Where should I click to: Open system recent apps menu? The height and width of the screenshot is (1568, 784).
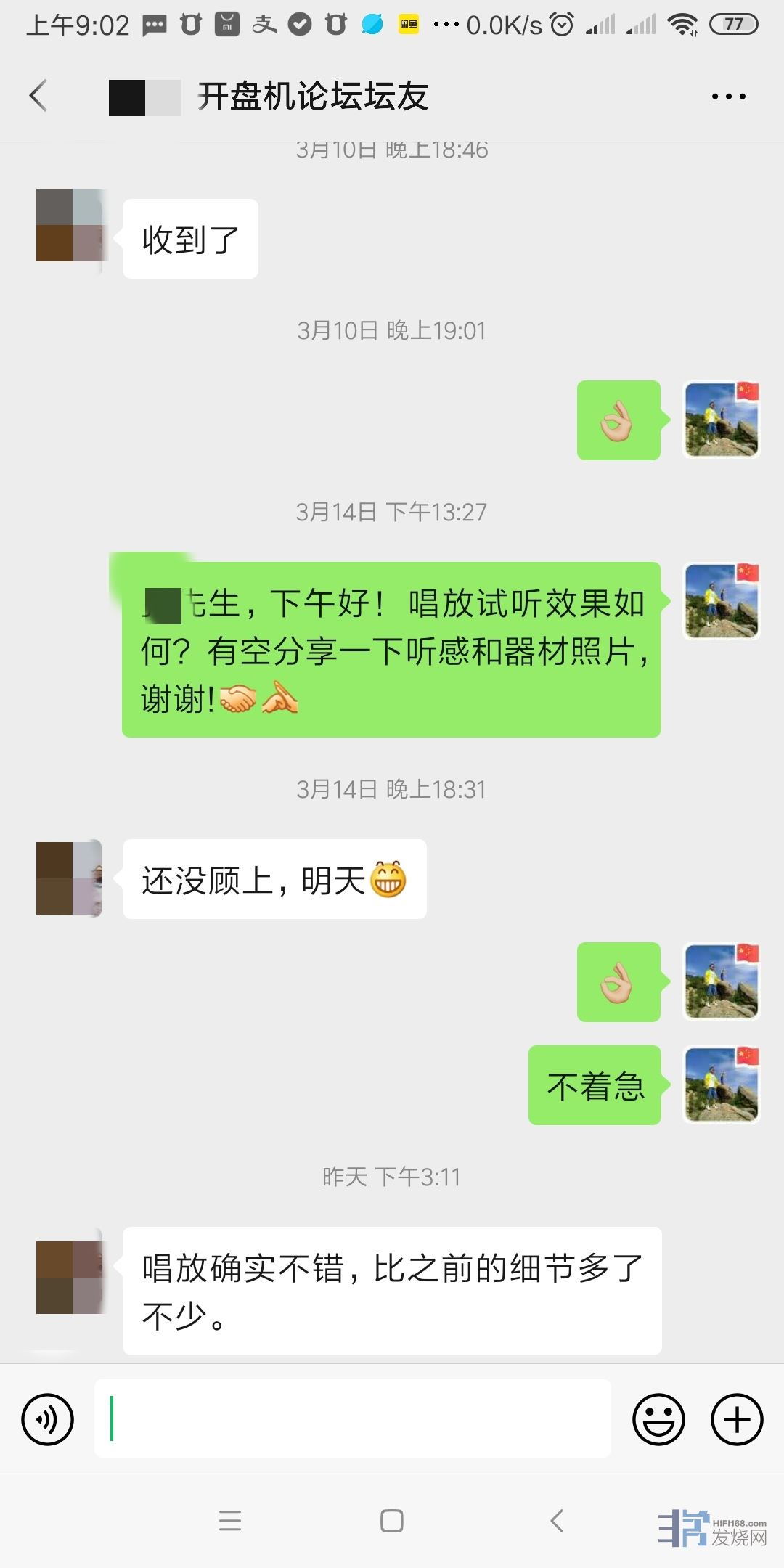pyautogui.click(x=230, y=1521)
